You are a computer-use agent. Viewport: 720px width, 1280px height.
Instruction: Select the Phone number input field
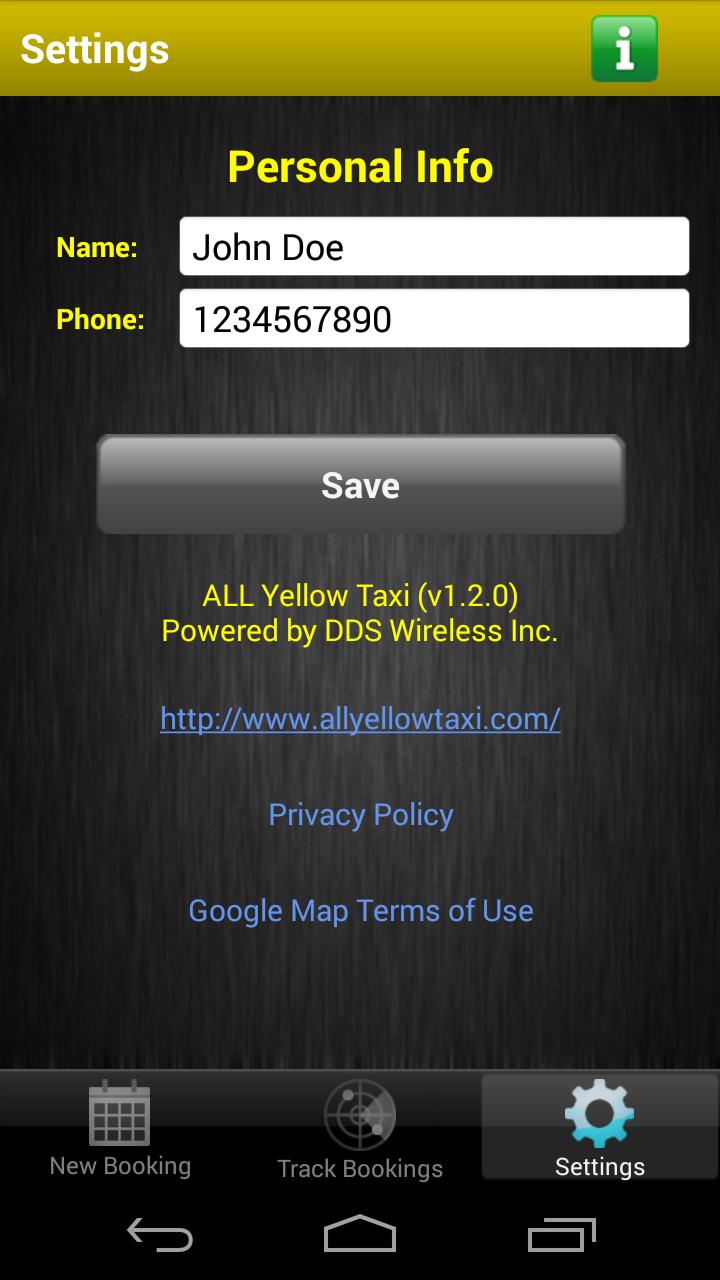(x=433, y=318)
